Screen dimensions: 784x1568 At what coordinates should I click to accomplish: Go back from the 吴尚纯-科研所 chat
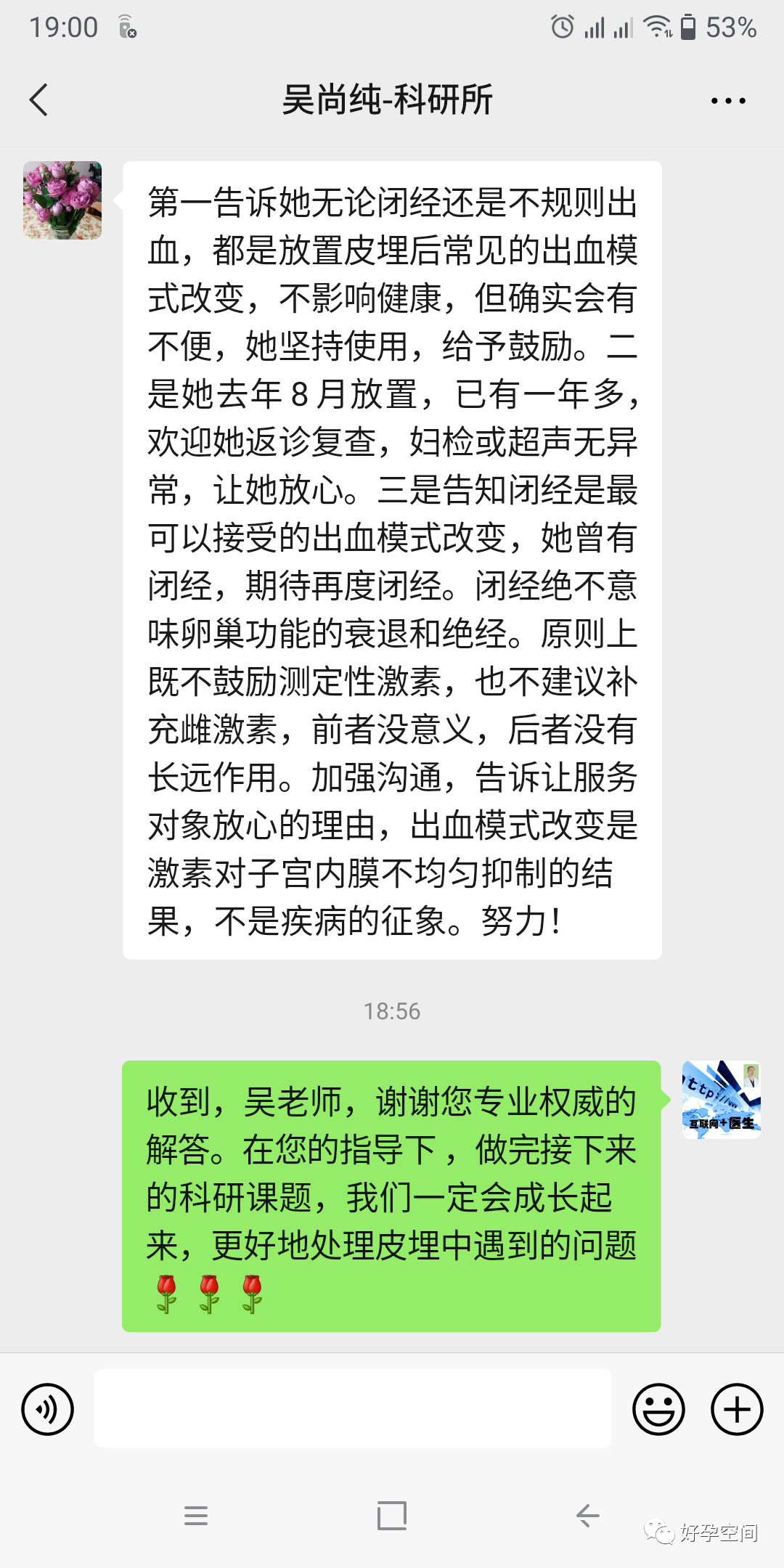39,99
